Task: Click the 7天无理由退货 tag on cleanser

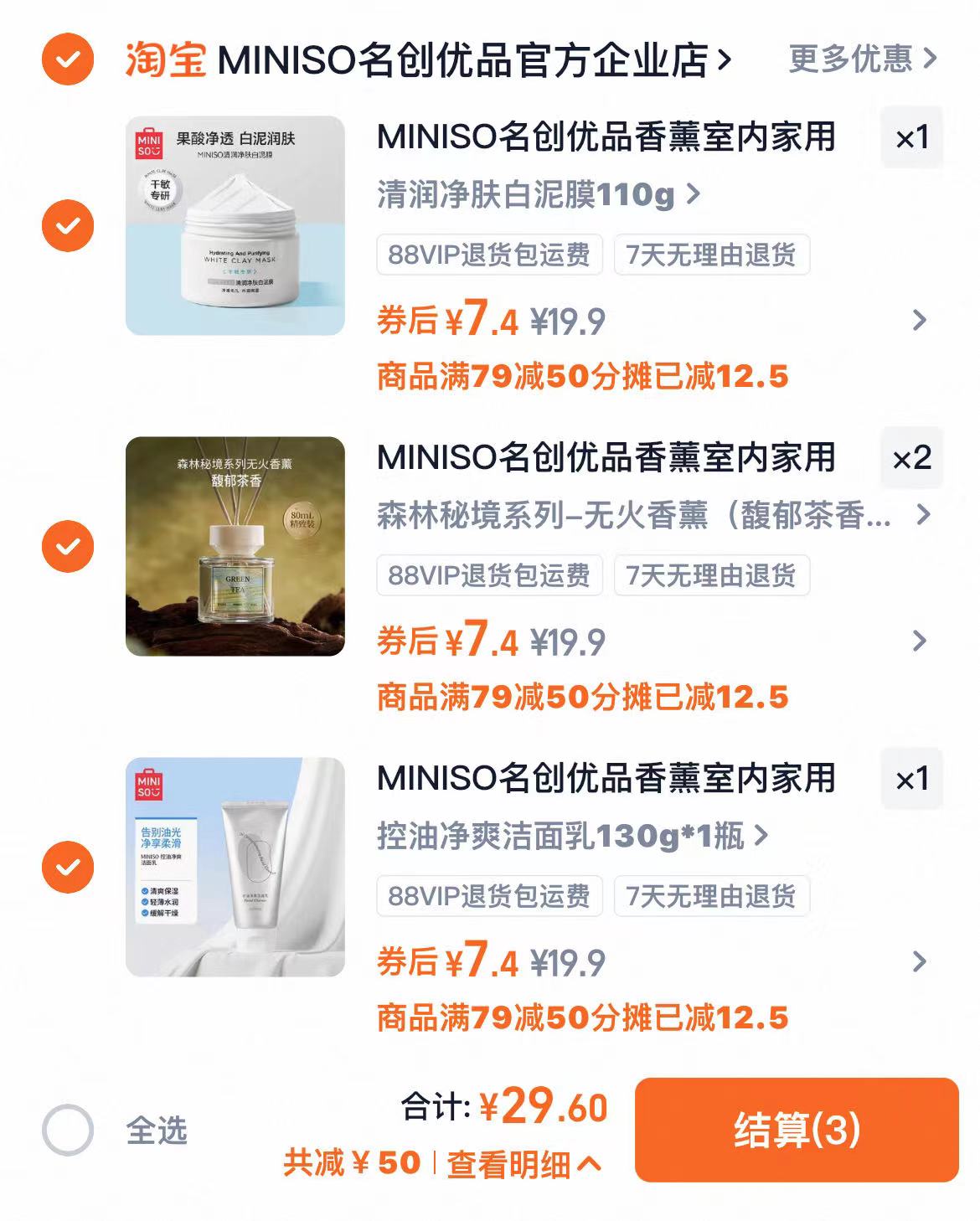Action: pyautogui.click(x=713, y=898)
